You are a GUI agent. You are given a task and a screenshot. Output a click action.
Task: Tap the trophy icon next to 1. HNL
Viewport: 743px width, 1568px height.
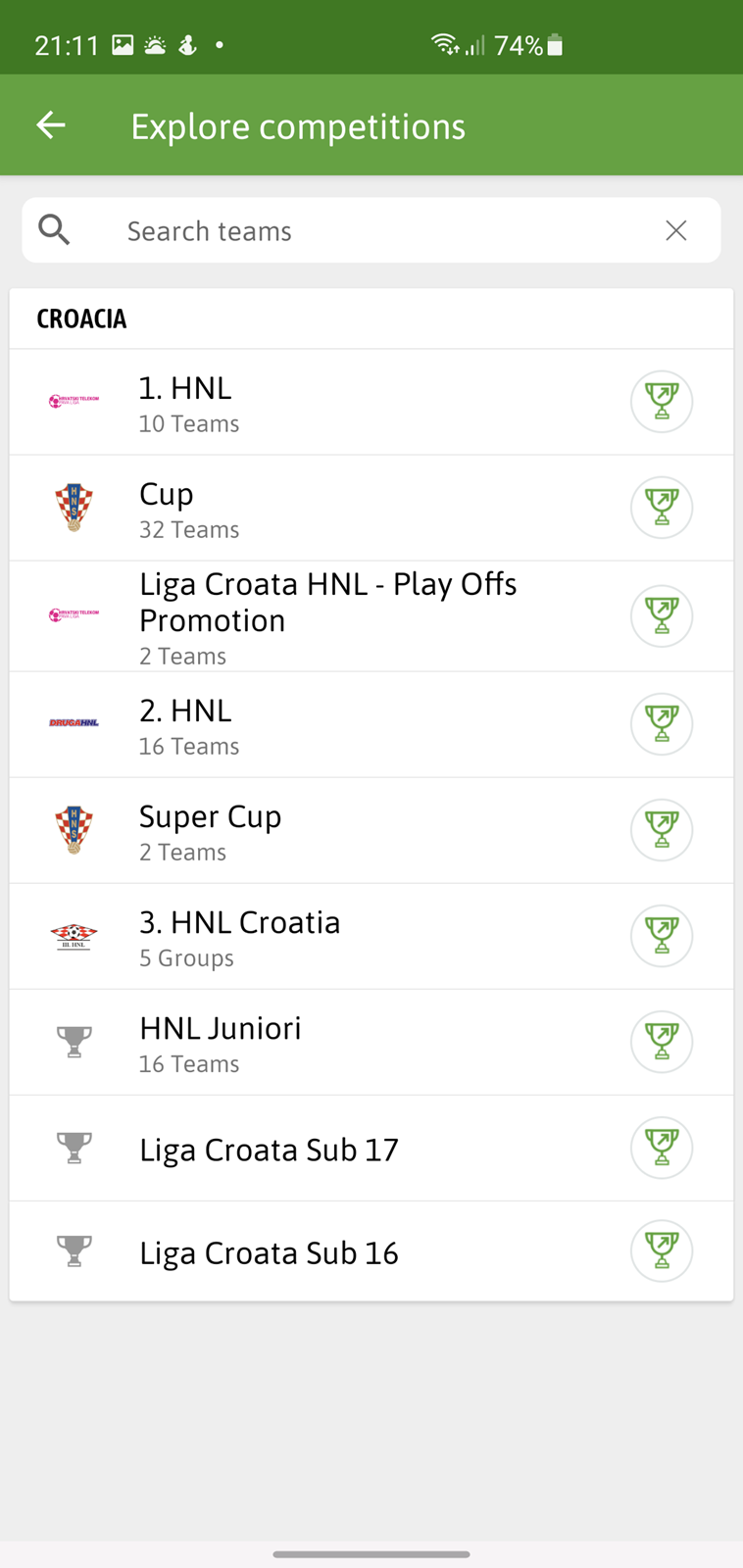click(662, 402)
